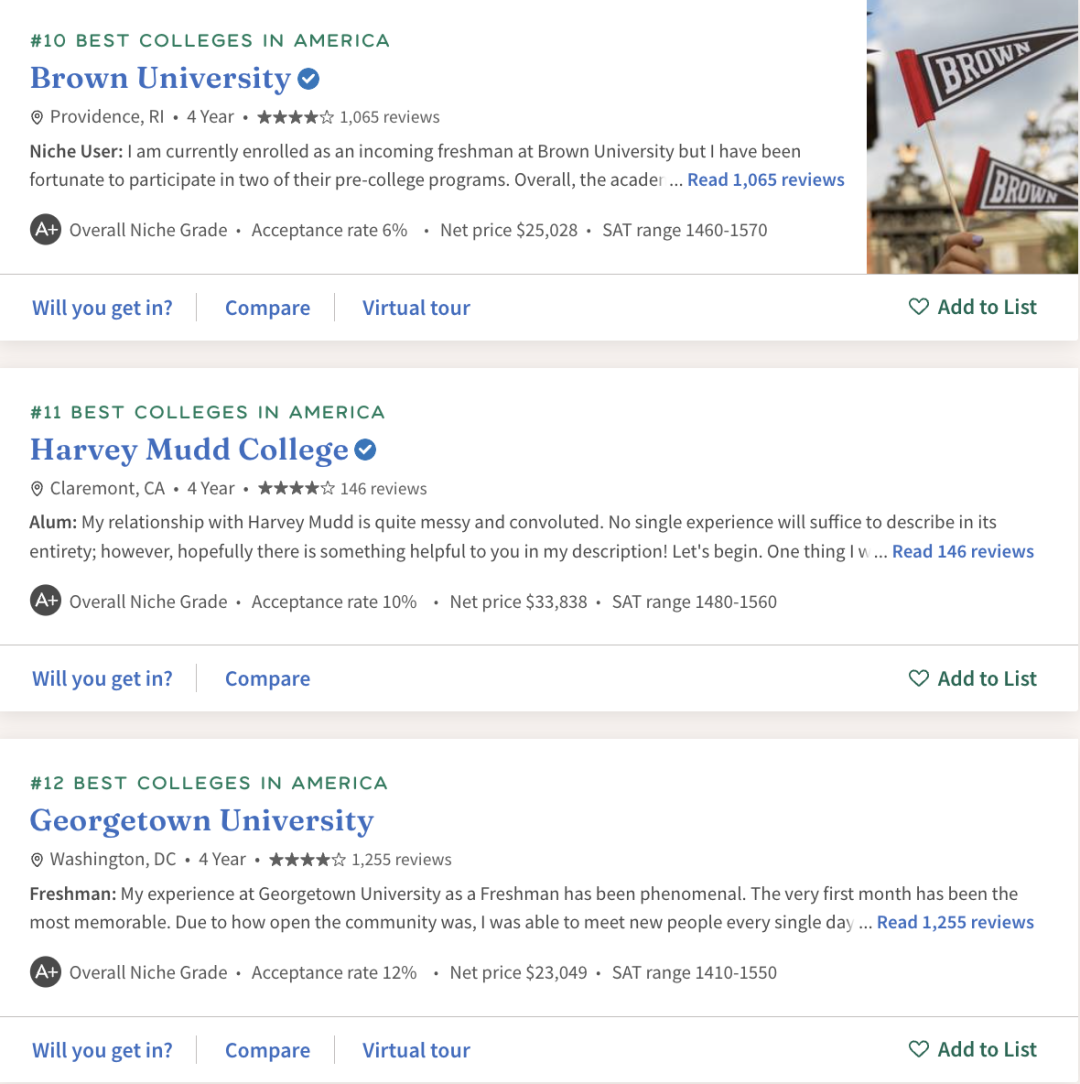Read 1,065 reviews for Brown University
Screen dimensions: 1080x1084
coord(765,180)
